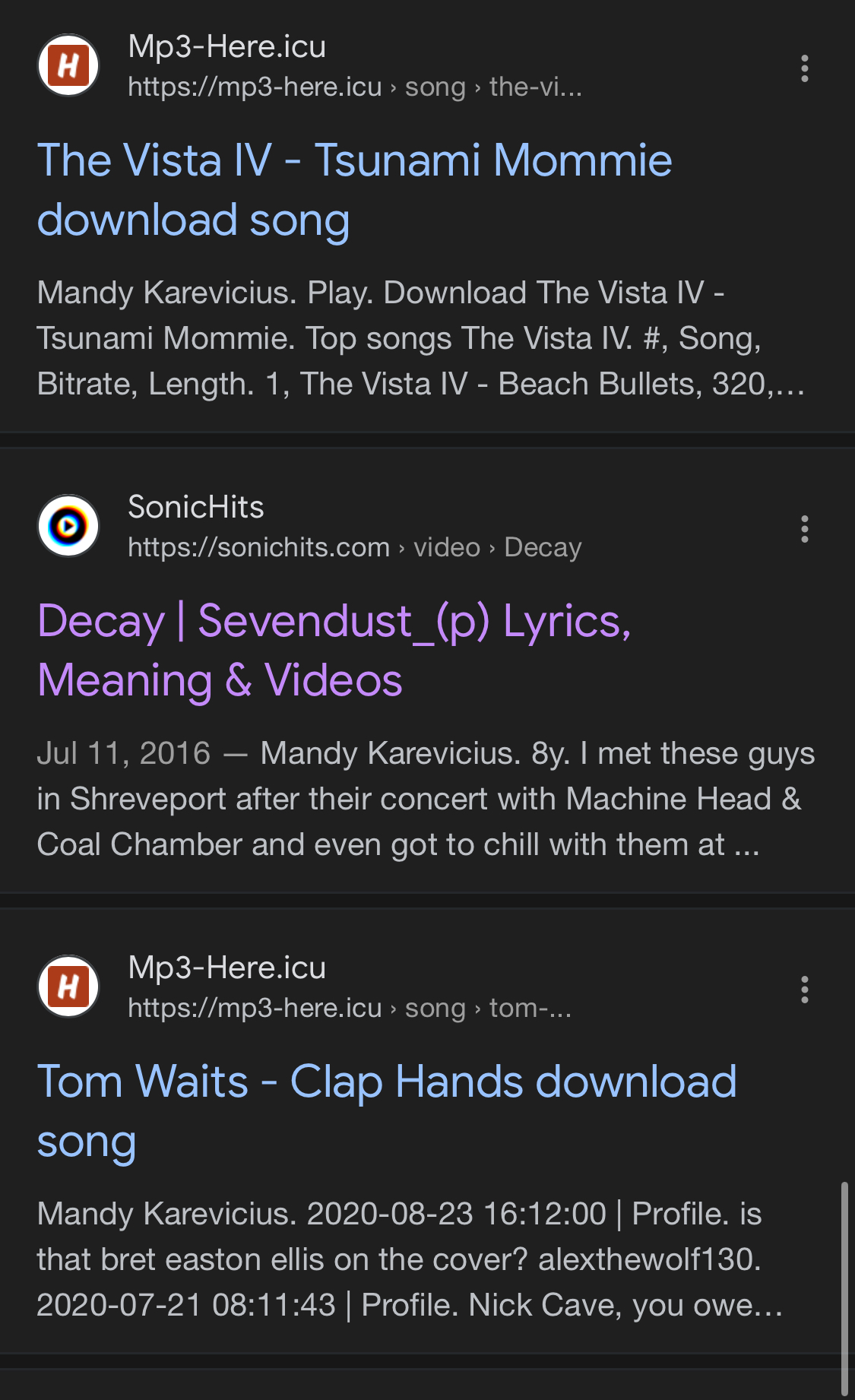Image resolution: width=855 pixels, height=1400 pixels.
Task: Open overflow menu for SonicHits result
Action: click(x=804, y=529)
